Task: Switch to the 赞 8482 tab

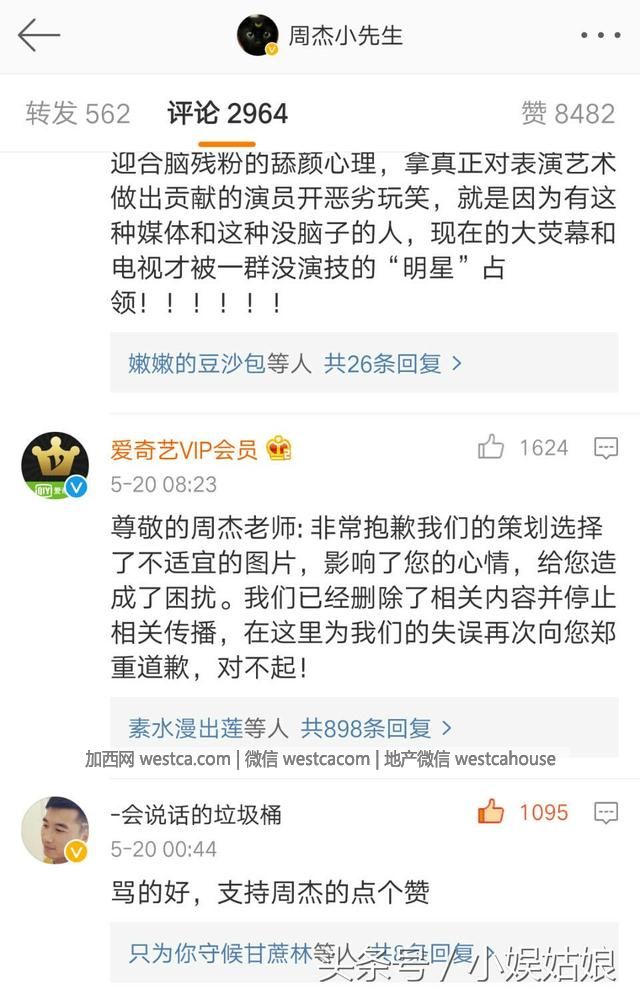Action: (567, 113)
